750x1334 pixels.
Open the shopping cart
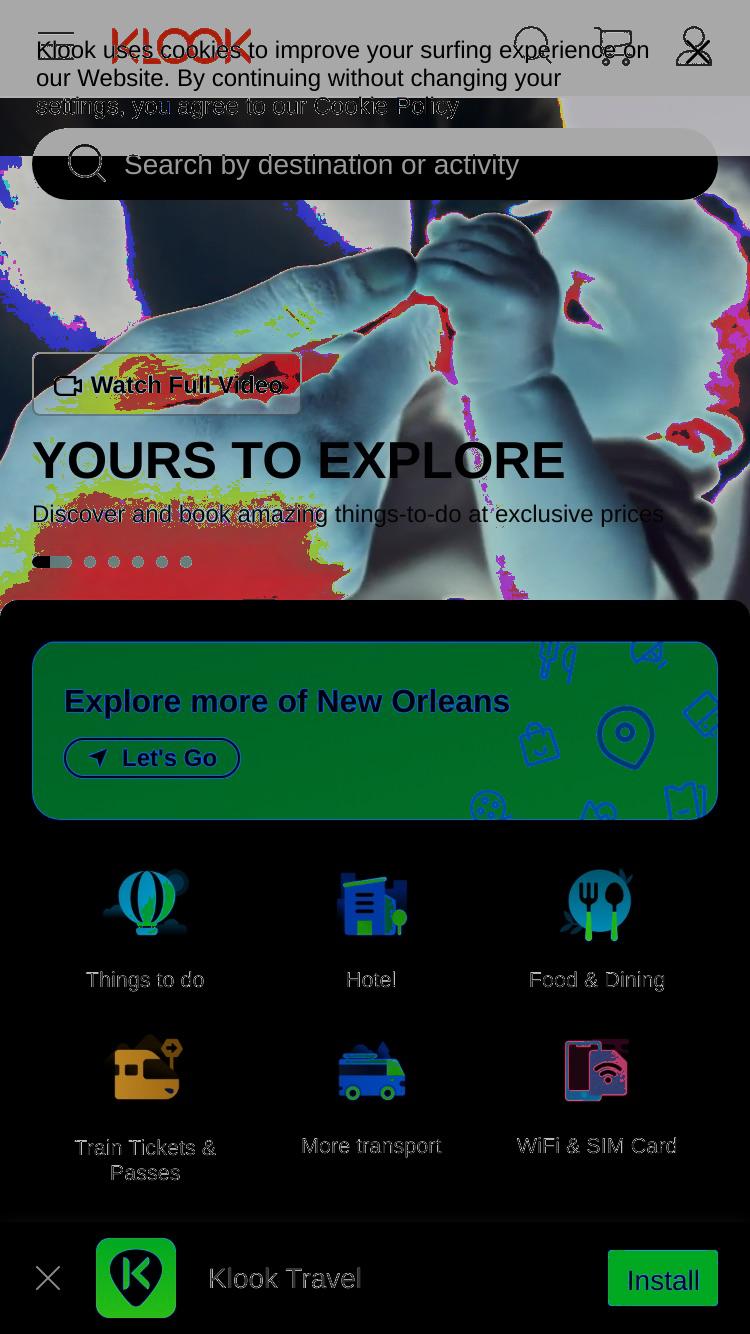click(613, 46)
